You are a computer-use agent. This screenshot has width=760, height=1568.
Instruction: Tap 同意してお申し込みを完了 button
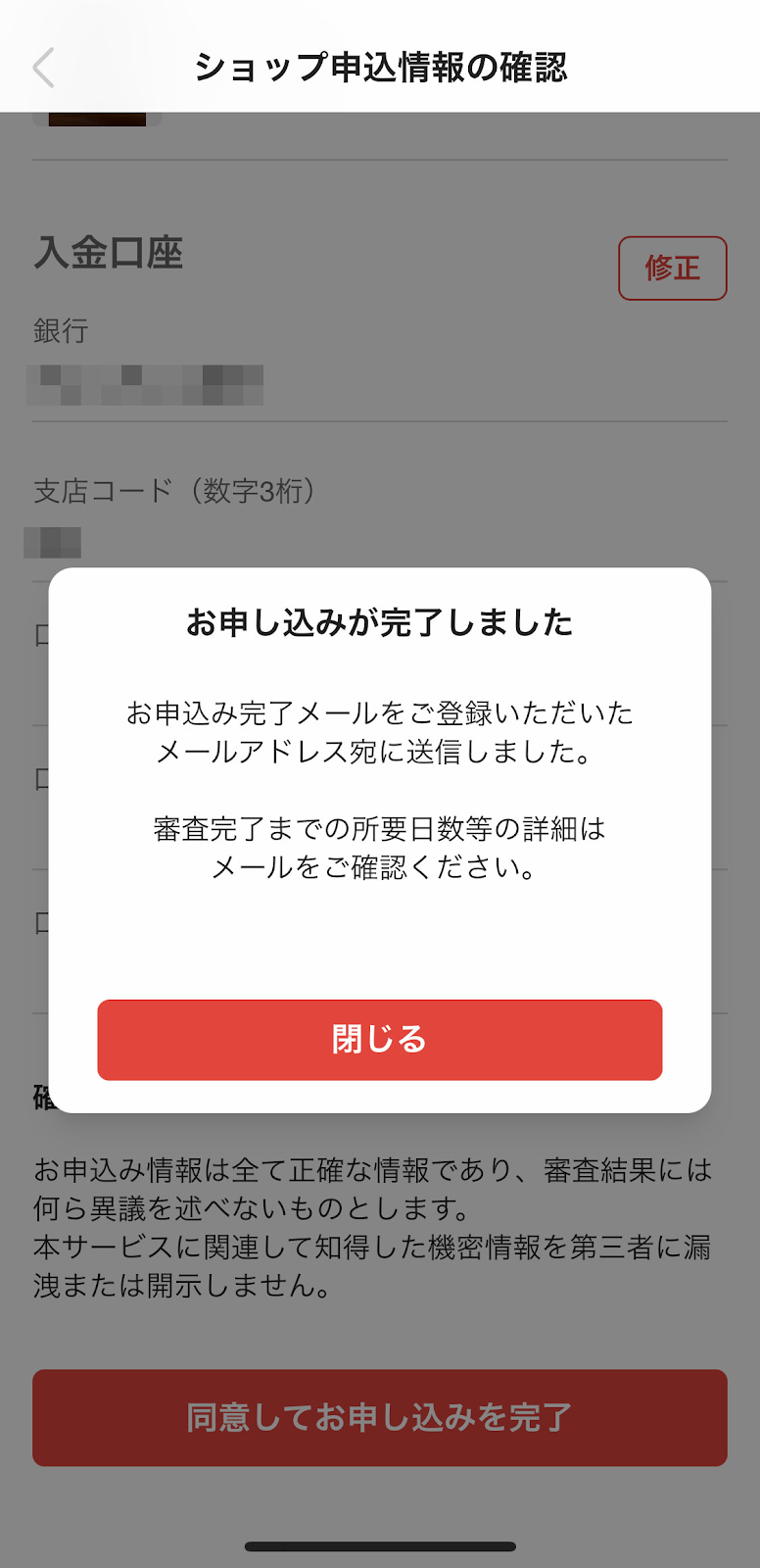[x=379, y=1417]
